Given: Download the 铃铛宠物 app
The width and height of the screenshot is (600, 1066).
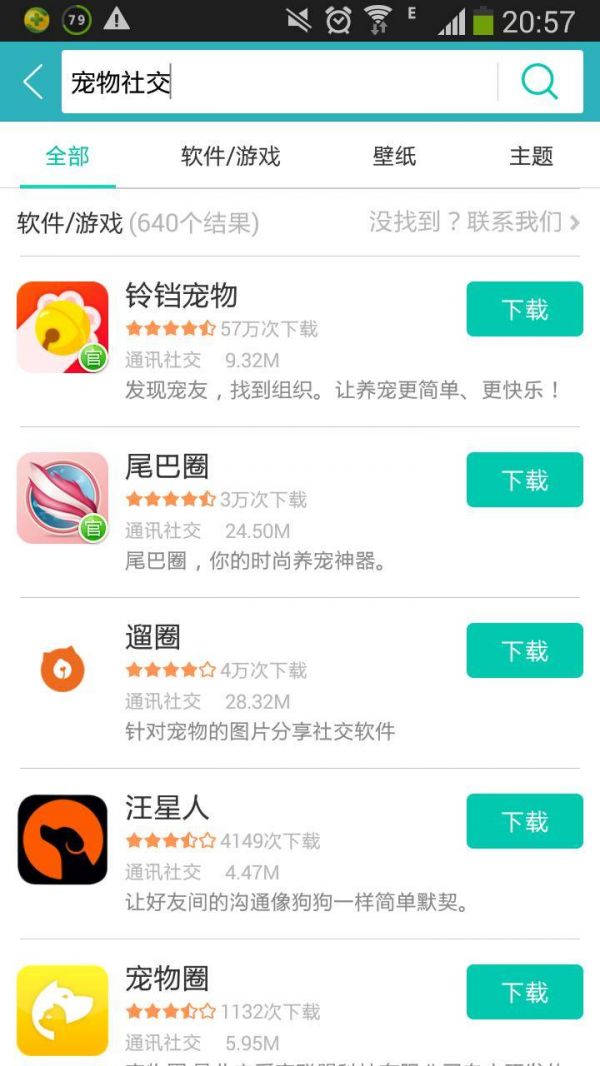Looking at the screenshot, I should coord(524,310).
